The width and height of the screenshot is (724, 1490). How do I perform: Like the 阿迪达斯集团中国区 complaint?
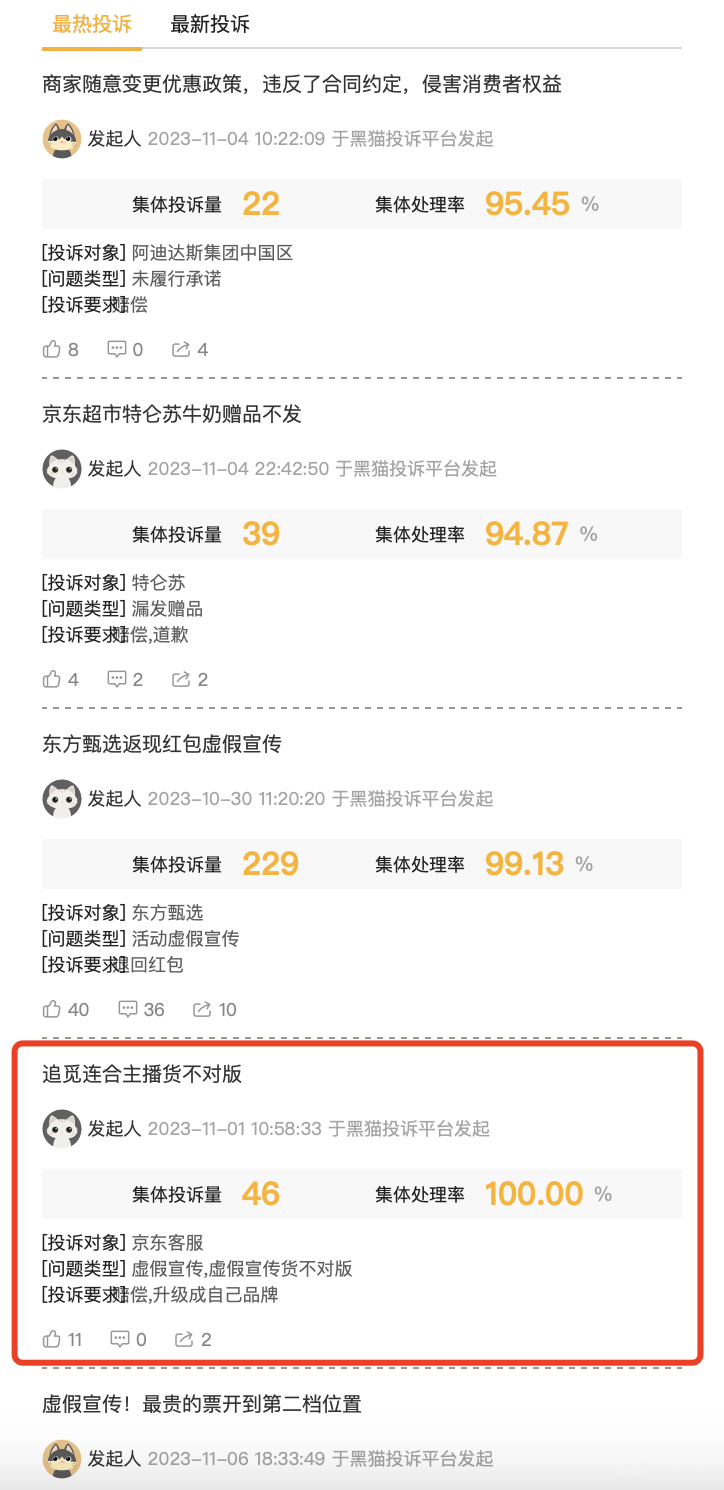60,349
